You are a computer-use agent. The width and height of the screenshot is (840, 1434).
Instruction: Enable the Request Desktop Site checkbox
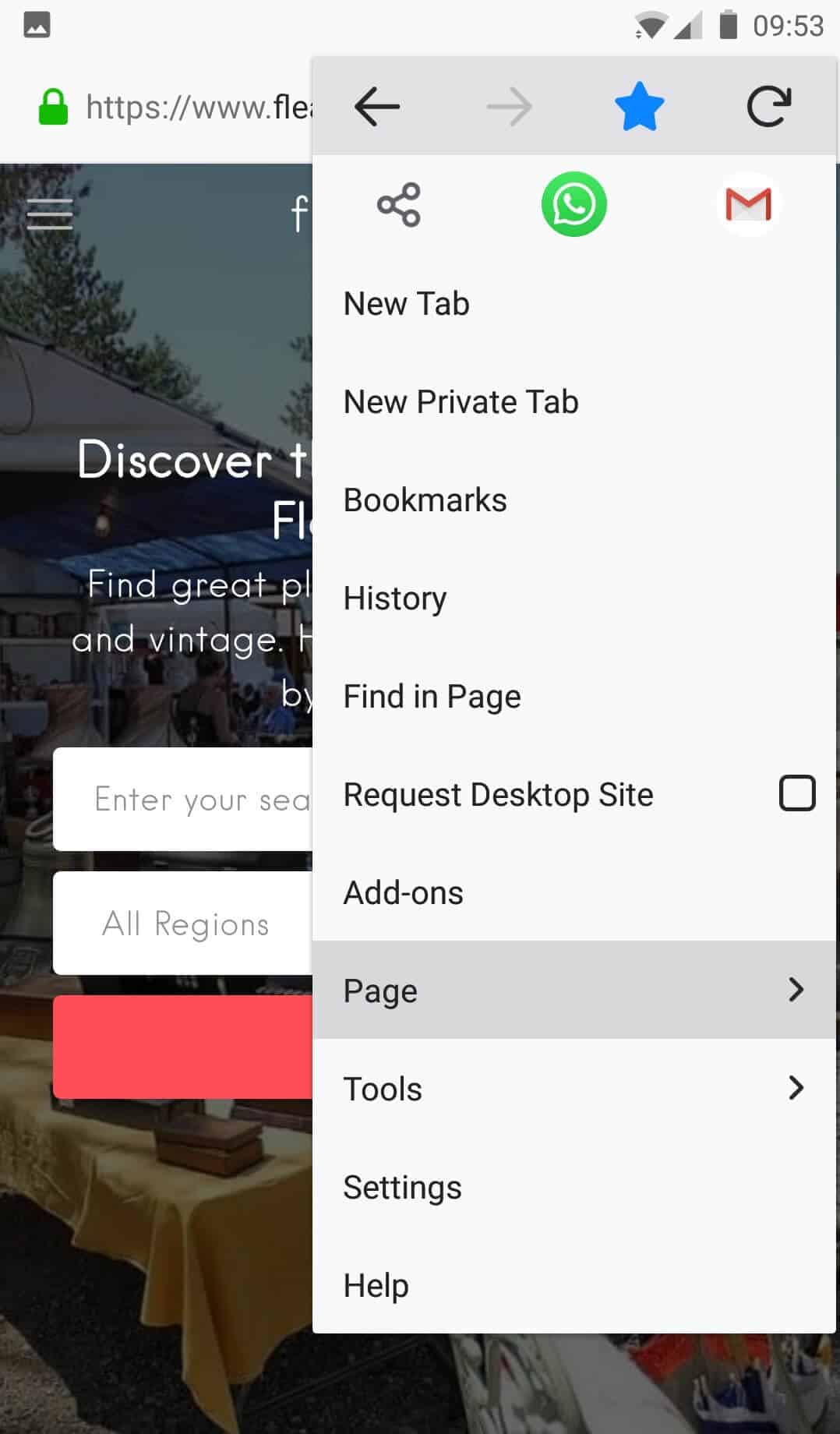pos(796,794)
